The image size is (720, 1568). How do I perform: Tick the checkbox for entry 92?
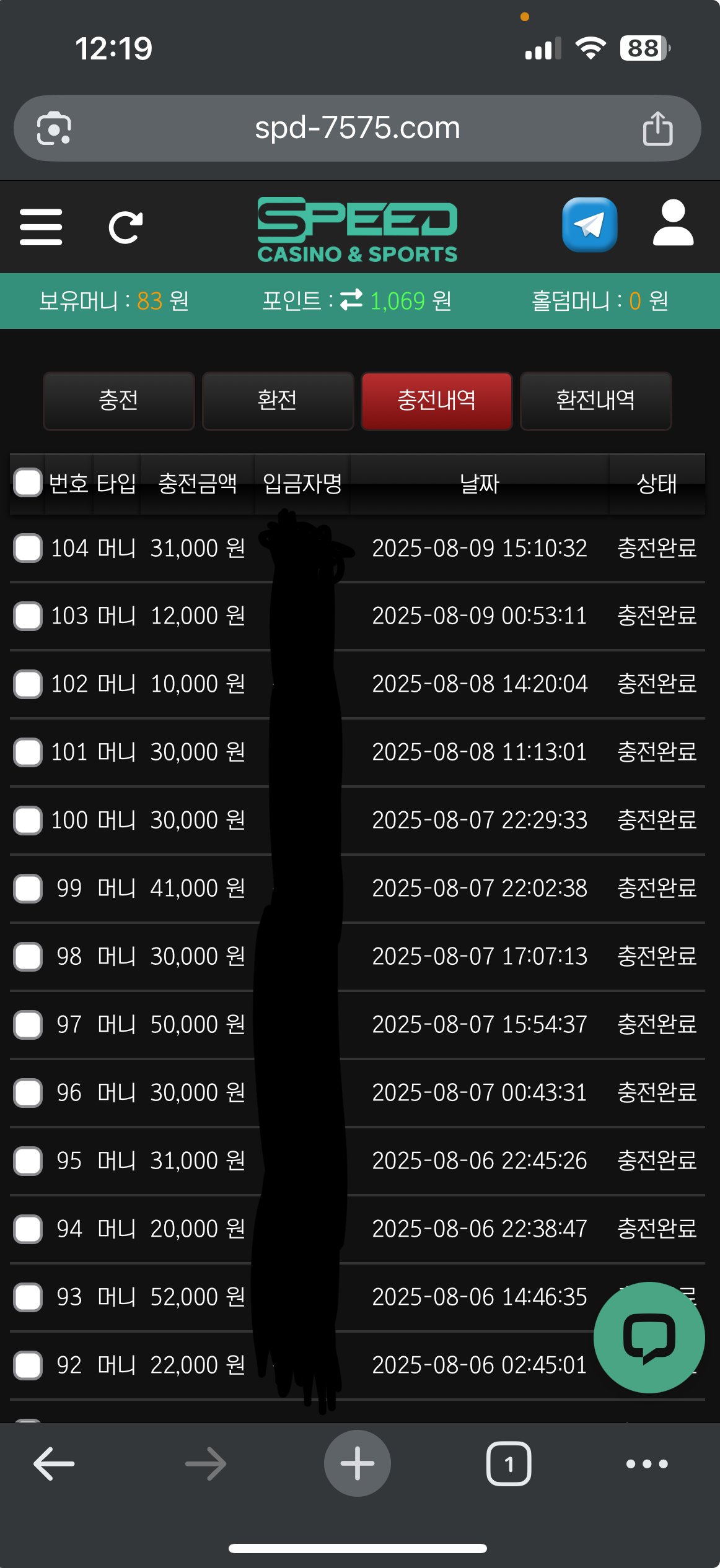(x=28, y=1365)
